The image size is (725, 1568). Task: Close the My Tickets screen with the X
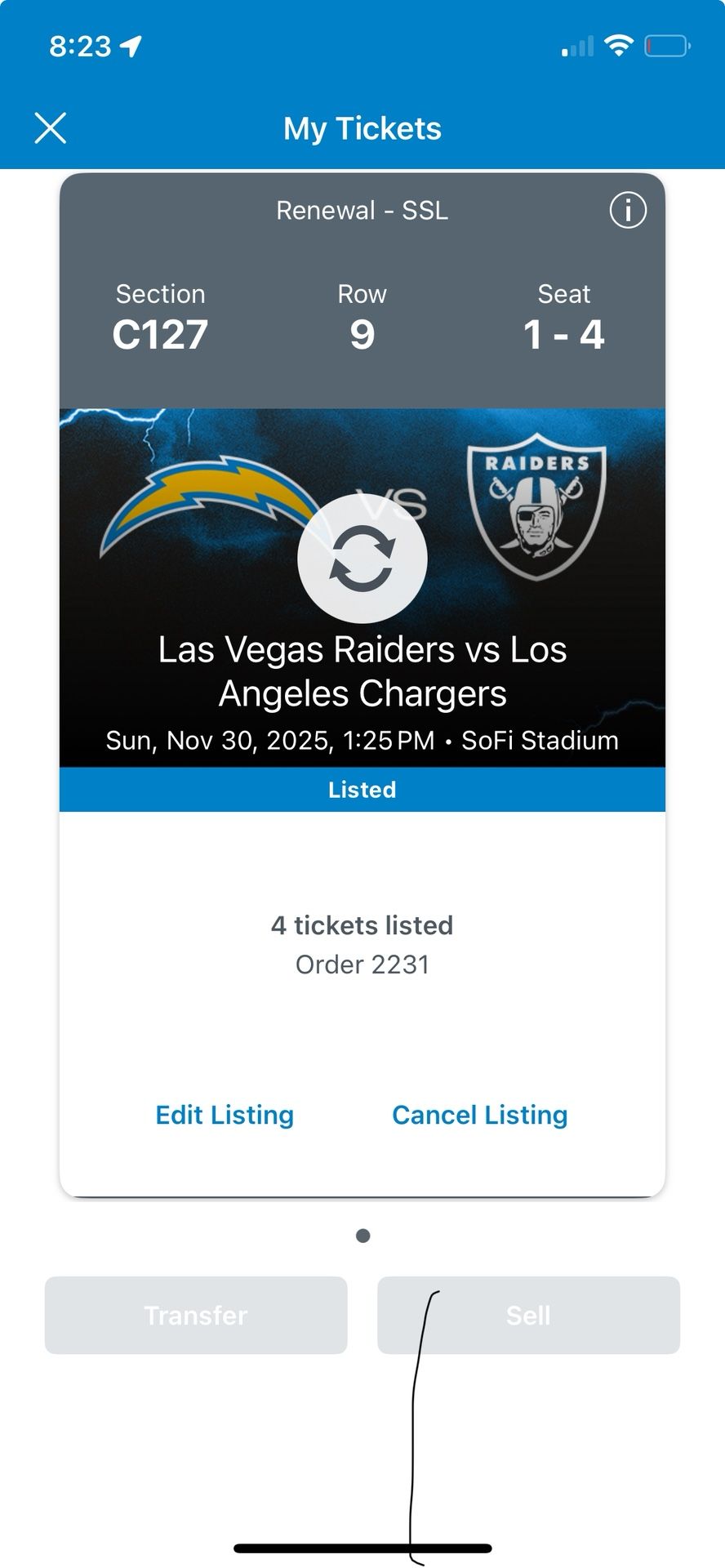pyautogui.click(x=51, y=128)
